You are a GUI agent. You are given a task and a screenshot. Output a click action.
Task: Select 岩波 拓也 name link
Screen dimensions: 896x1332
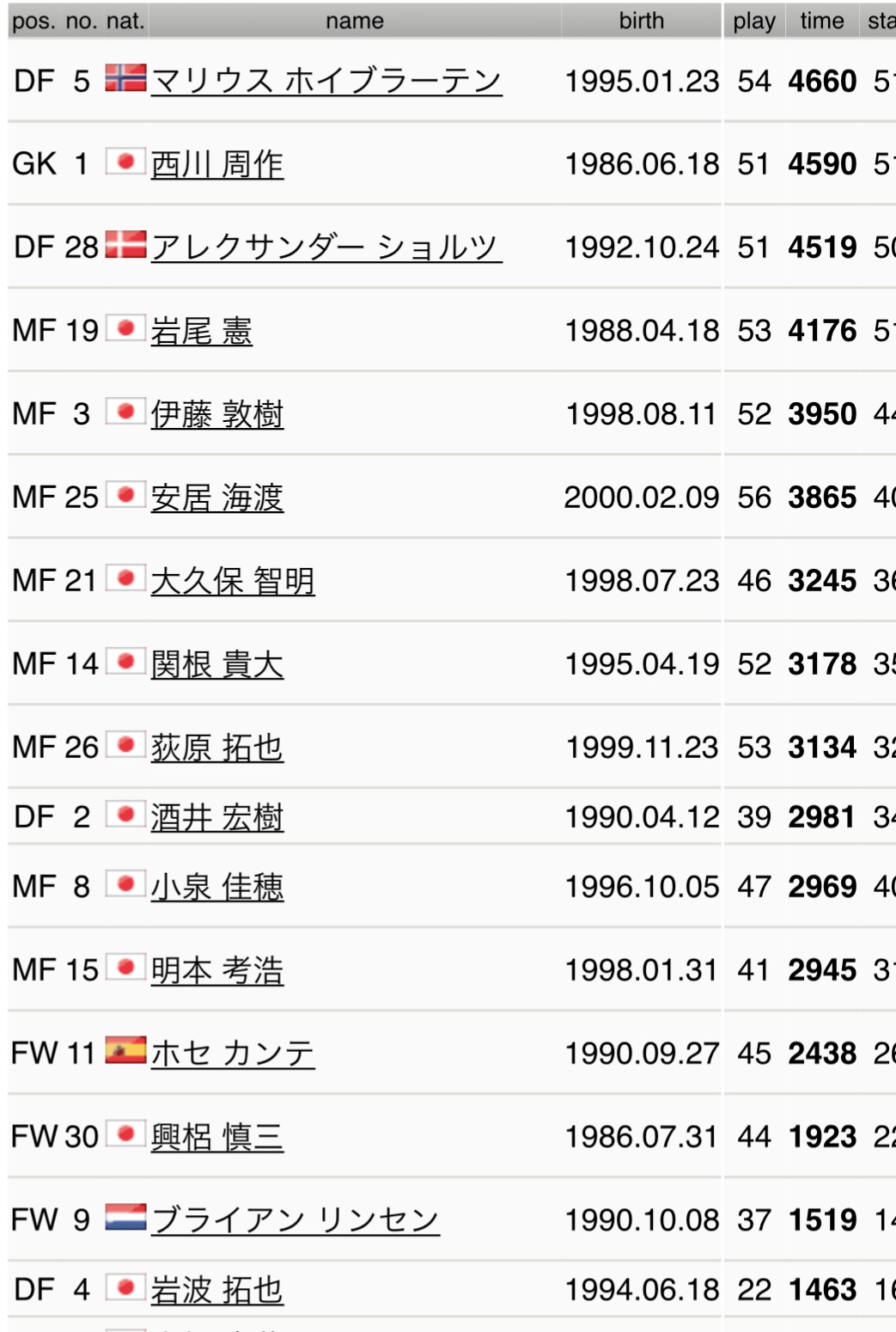pyautogui.click(x=217, y=1290)
